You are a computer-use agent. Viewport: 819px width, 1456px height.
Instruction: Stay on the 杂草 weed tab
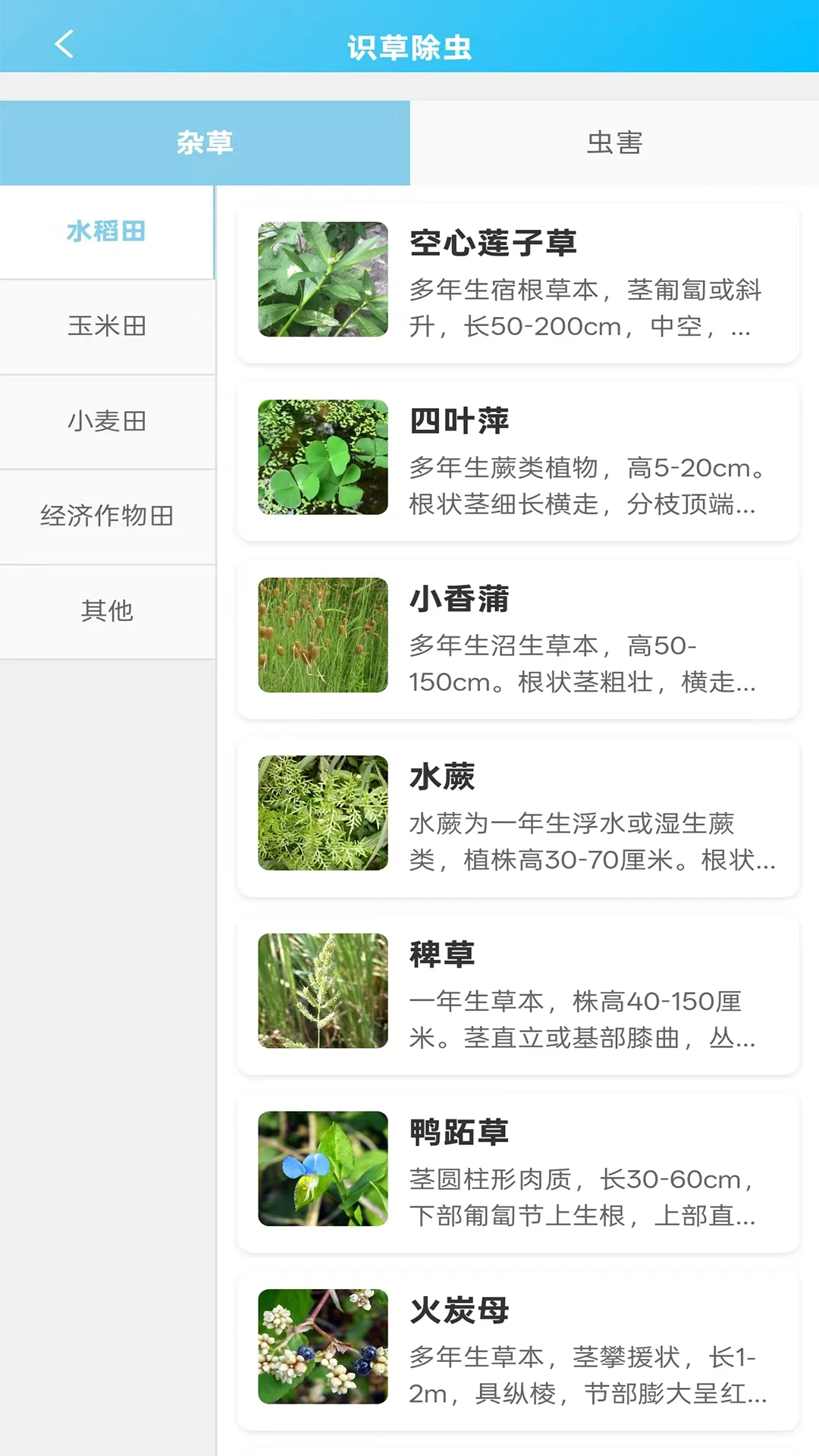pyautogui.click(x=205, y=143)
